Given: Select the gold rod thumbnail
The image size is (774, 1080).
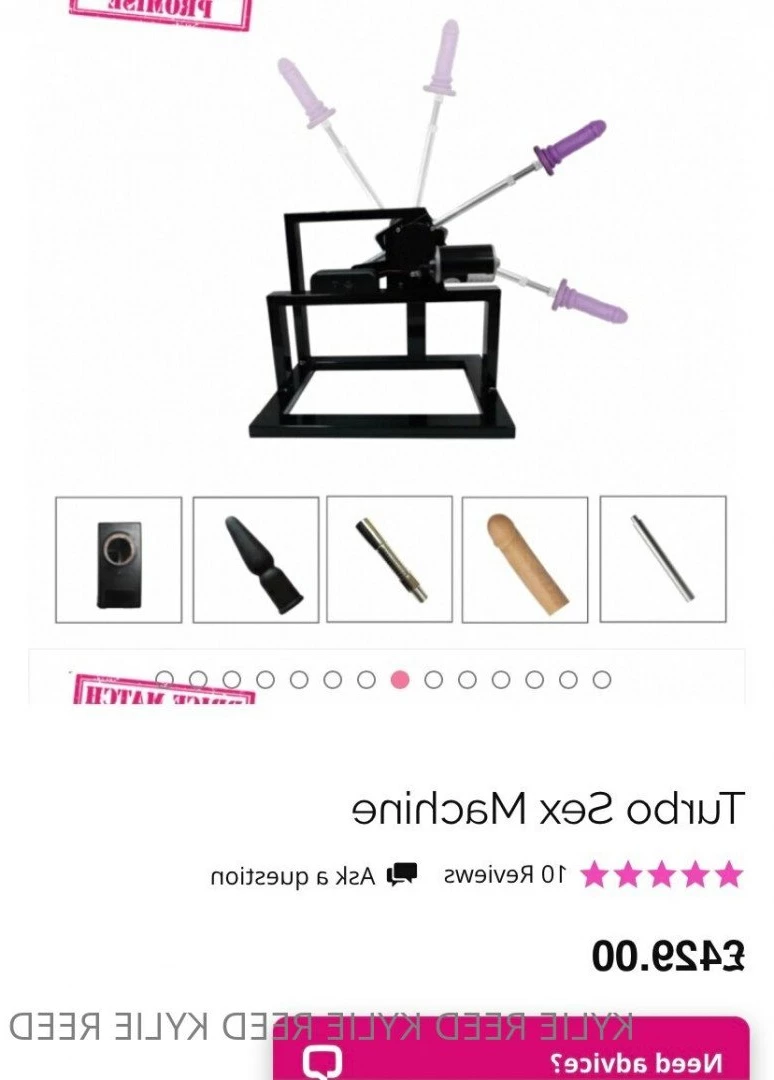Looking at the screenshot, I should [390, 560].
